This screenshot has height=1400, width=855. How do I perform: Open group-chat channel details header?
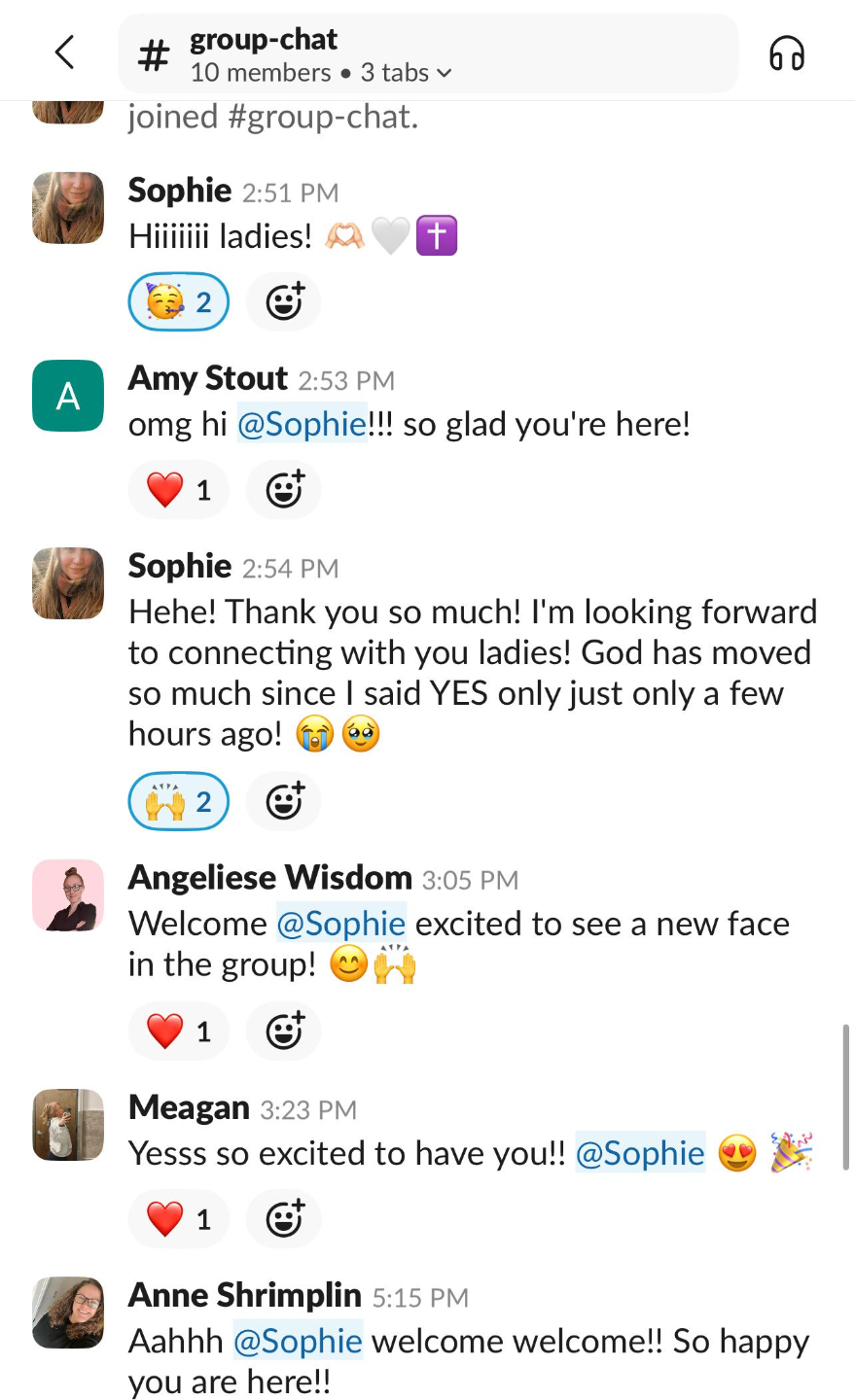pyautogui.click(x=428, y=54)
